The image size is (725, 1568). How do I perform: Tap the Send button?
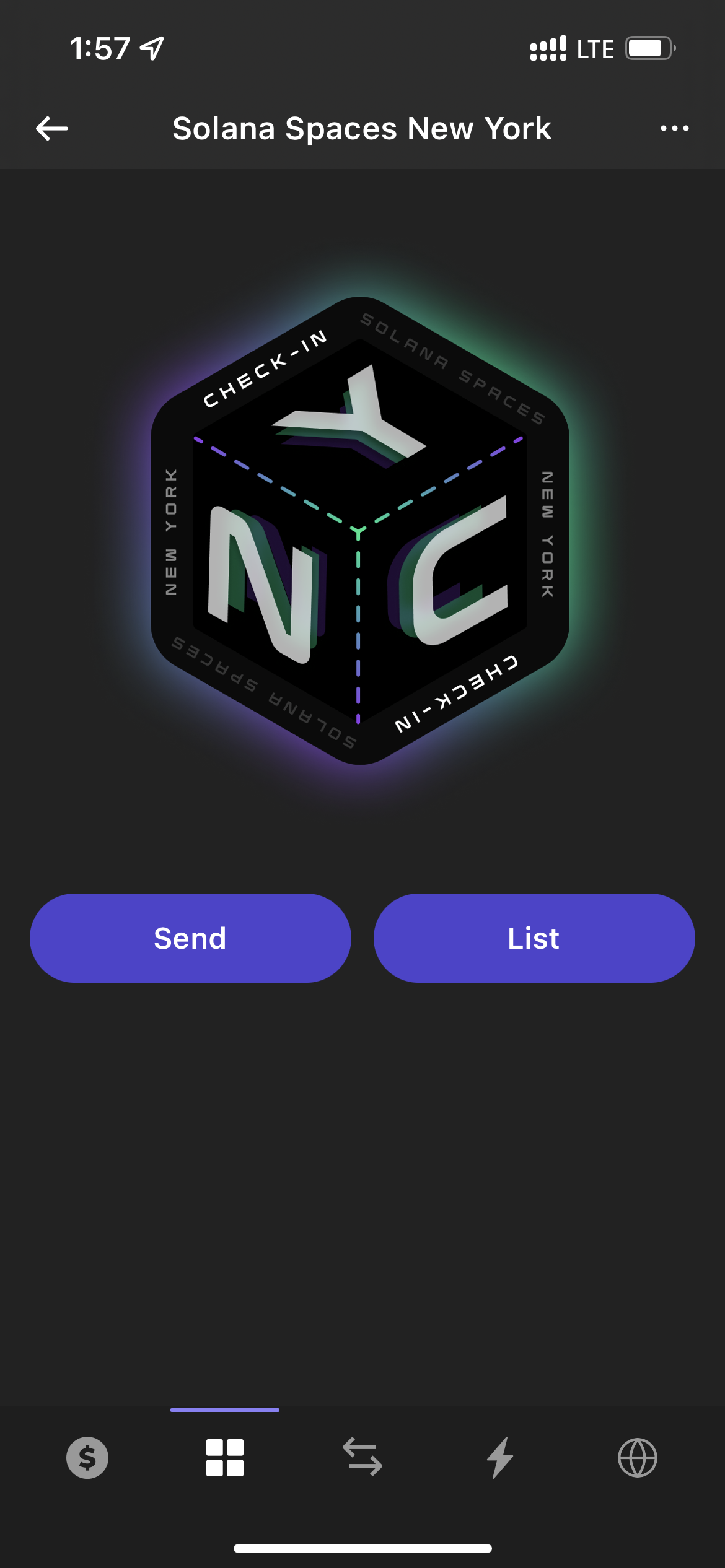click(190, 938)
